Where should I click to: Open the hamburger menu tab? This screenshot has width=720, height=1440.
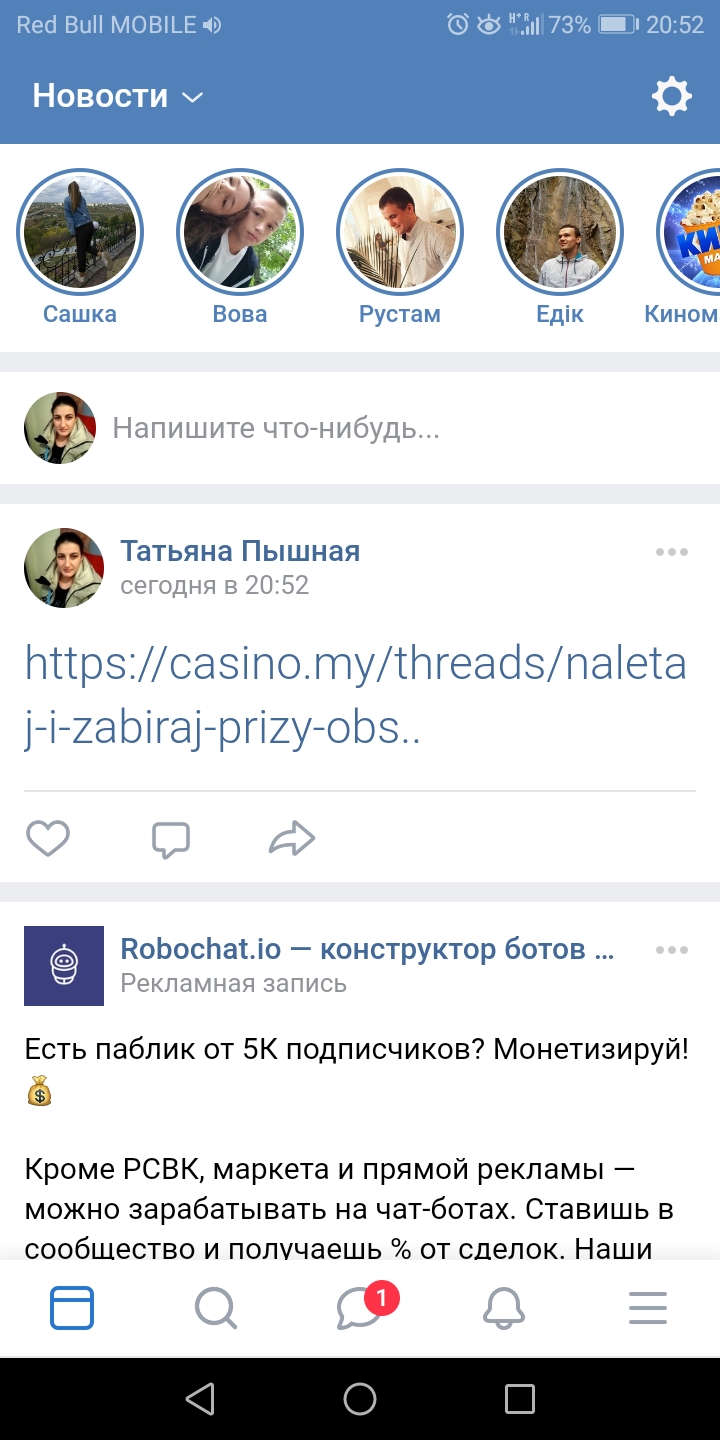click(x=648, y=1307)
